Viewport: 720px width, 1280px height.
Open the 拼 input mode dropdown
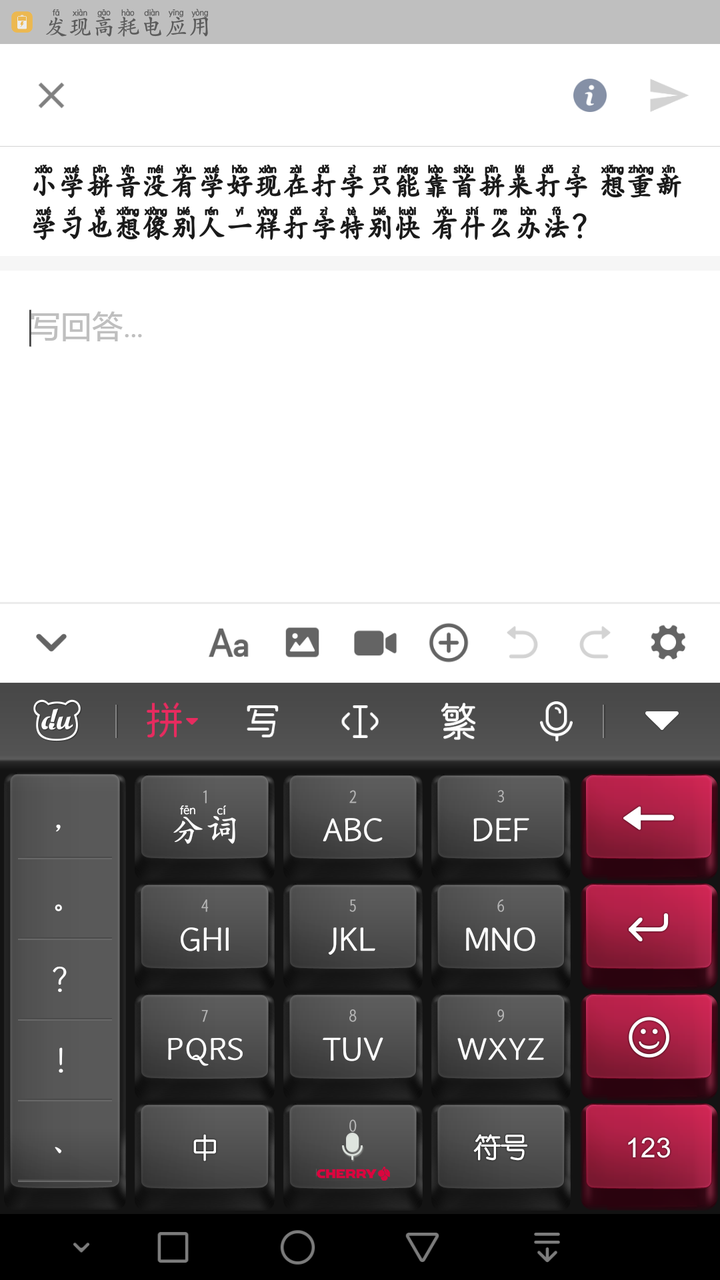pos(172,720)
